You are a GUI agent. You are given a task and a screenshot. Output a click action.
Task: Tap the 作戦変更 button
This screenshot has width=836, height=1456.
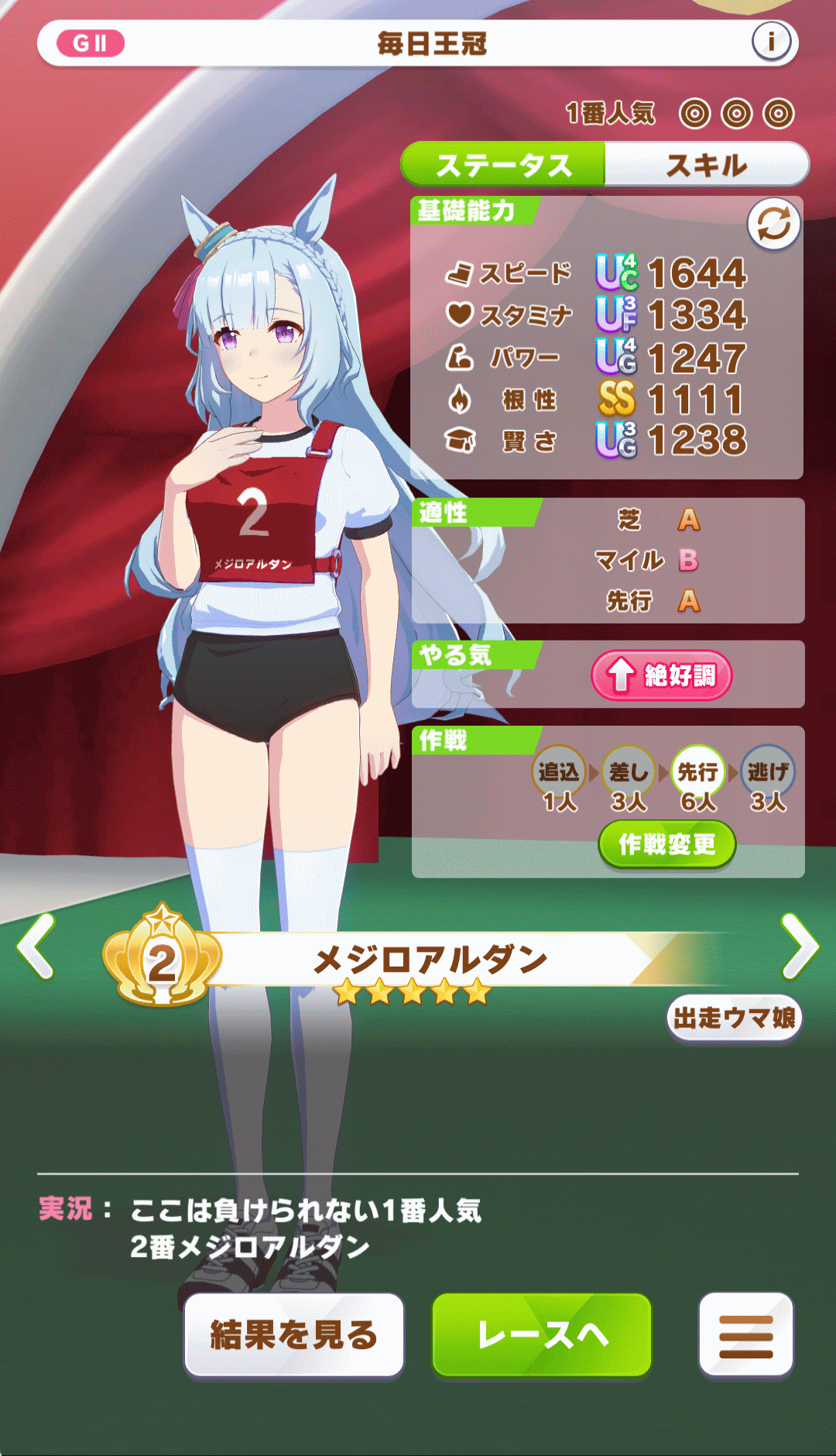point(666,844)
